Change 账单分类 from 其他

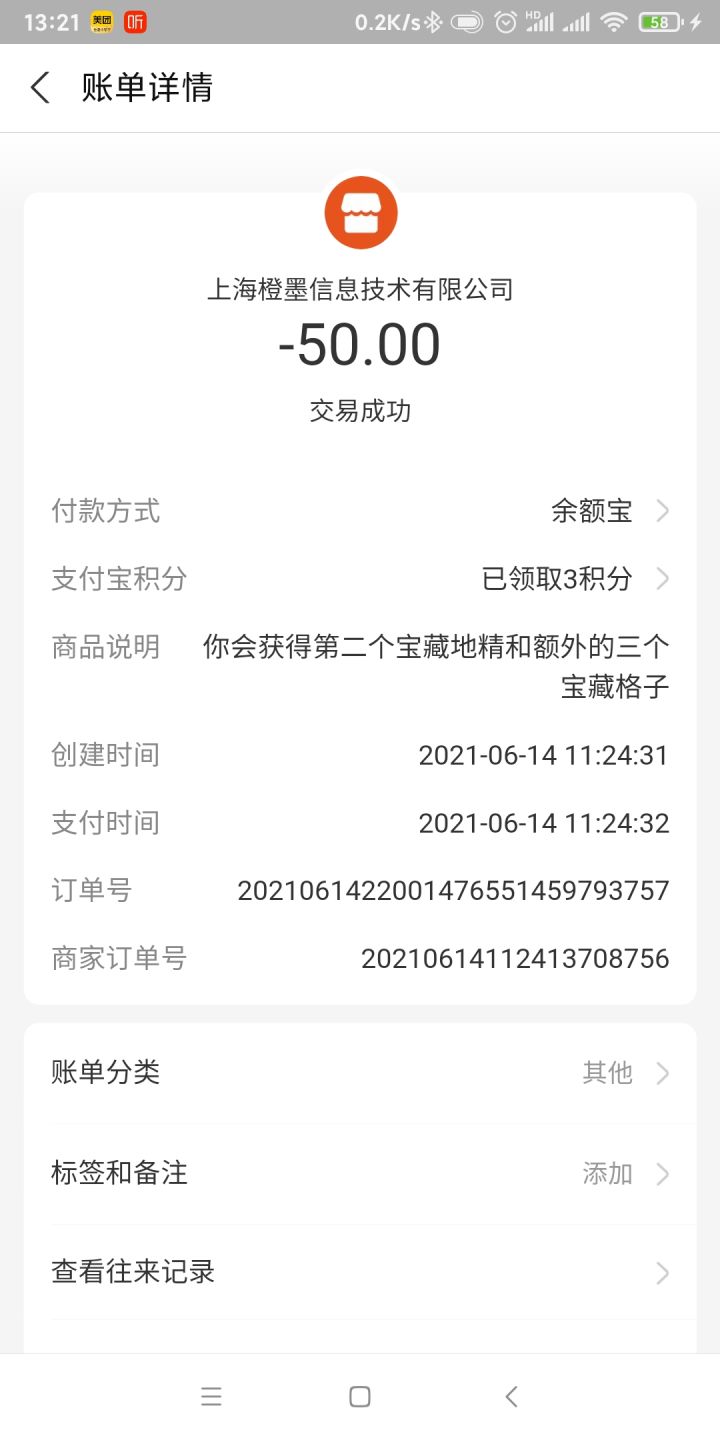pos(360,1073)
